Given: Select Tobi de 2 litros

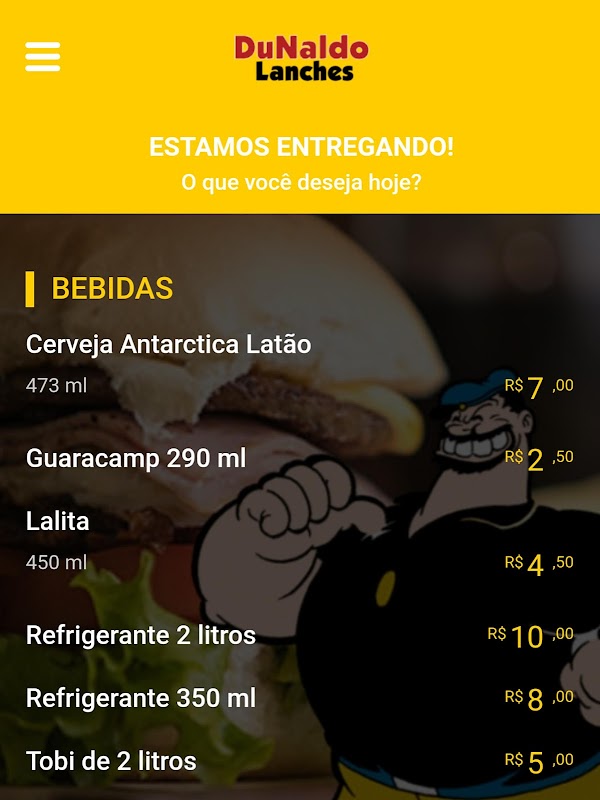Looking at the screenshot, I should [111, 761].
